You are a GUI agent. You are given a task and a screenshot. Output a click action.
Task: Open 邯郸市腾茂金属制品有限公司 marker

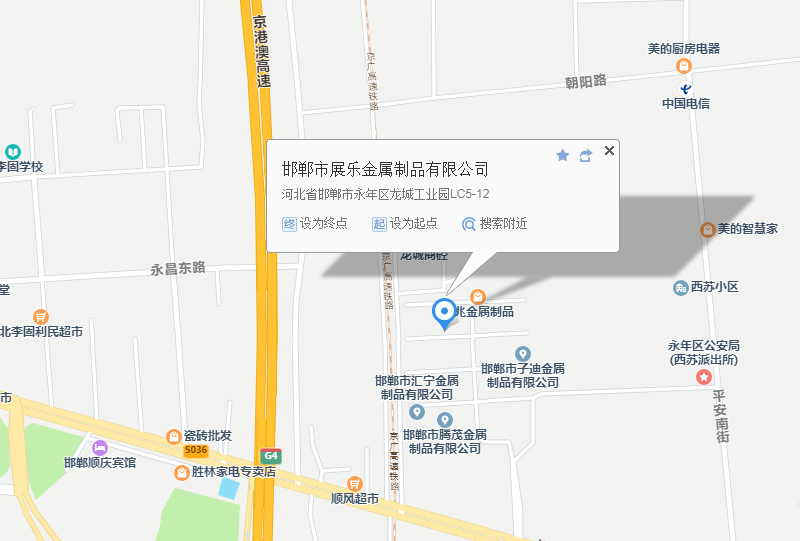tap(445, 420)
